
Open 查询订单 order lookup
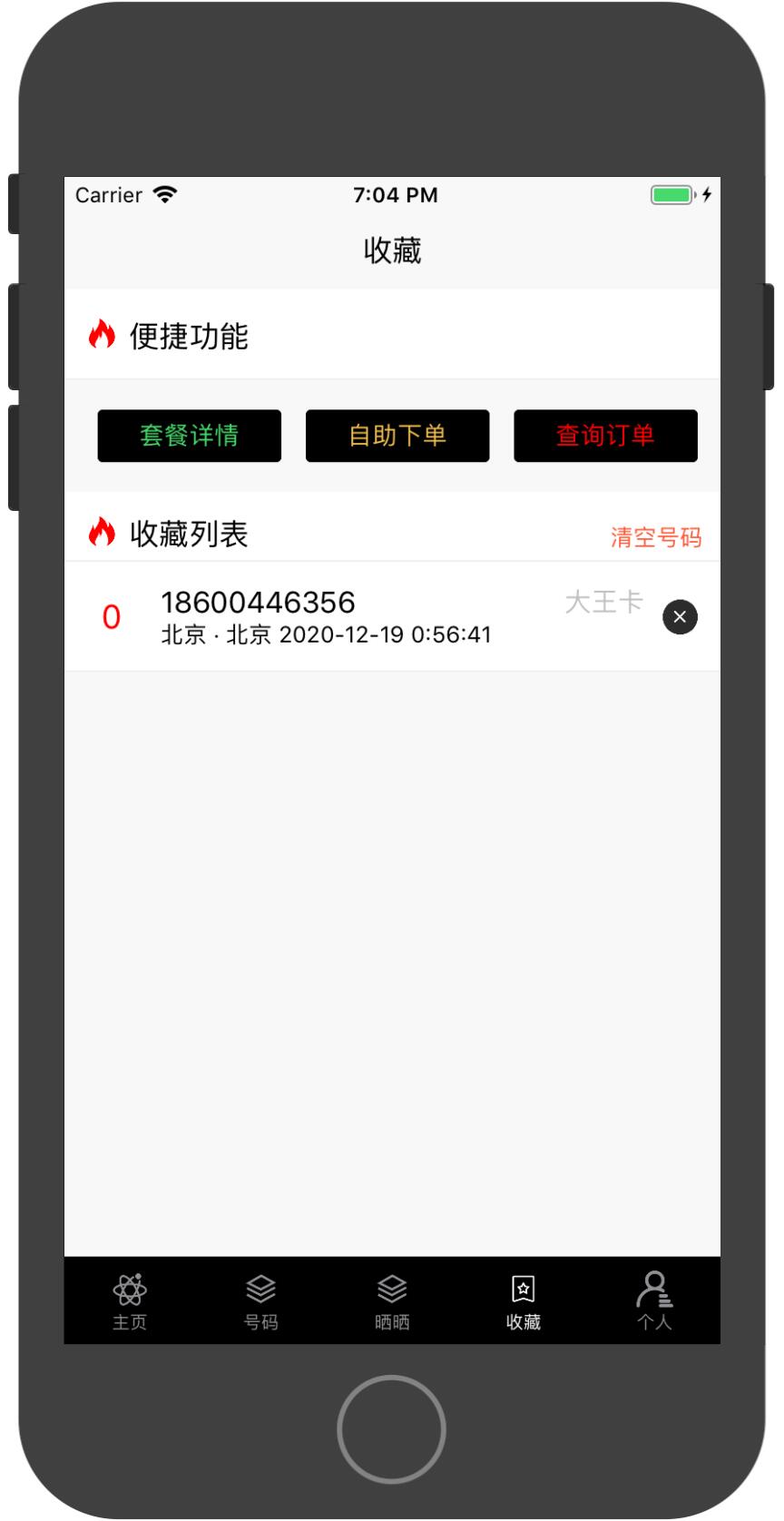(605, 436)
